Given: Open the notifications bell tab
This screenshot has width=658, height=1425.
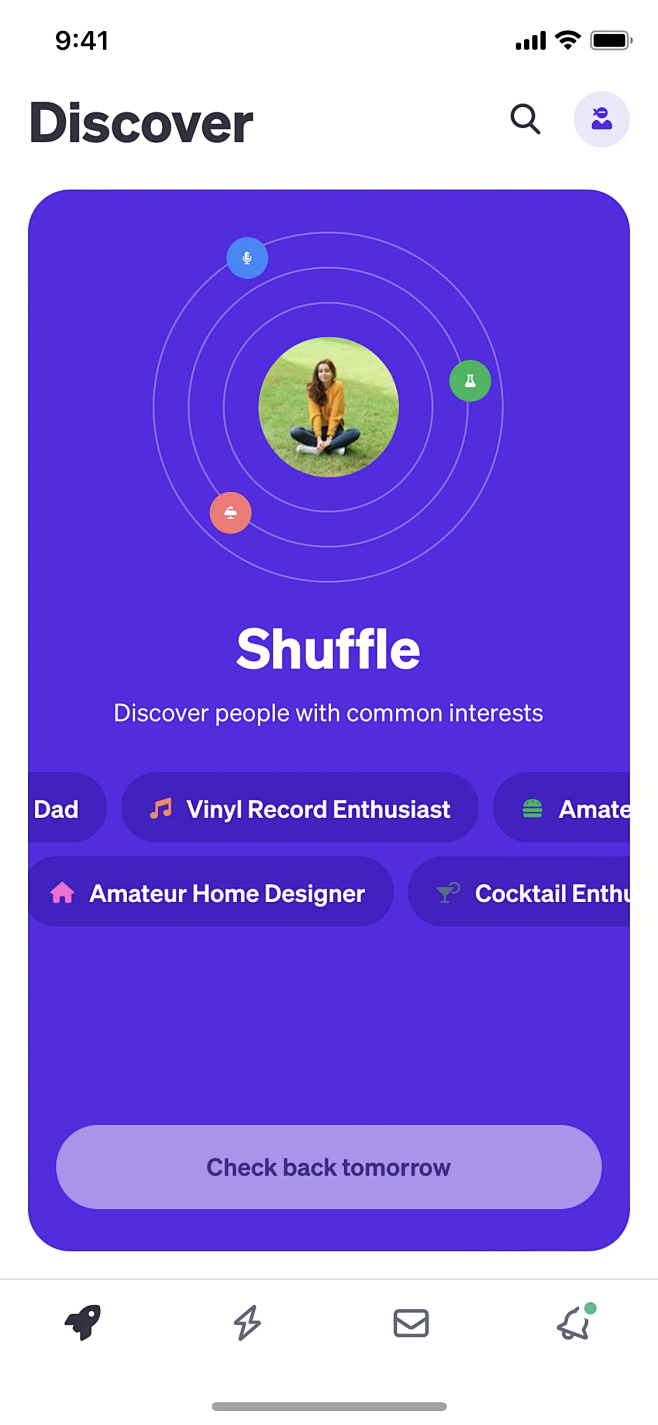Looking at the screenshot, I should 574,1323.
